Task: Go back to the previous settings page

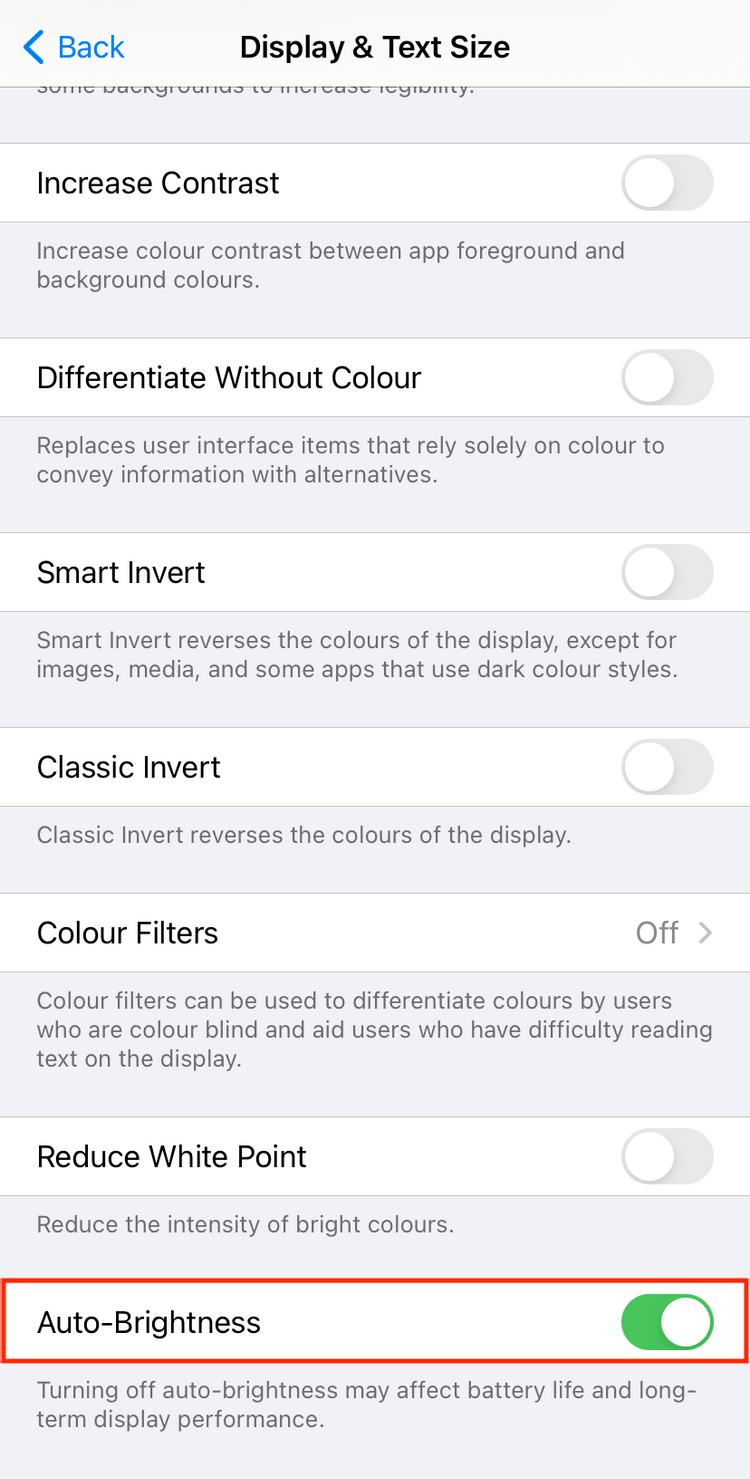Action: [x=73, y=47]
